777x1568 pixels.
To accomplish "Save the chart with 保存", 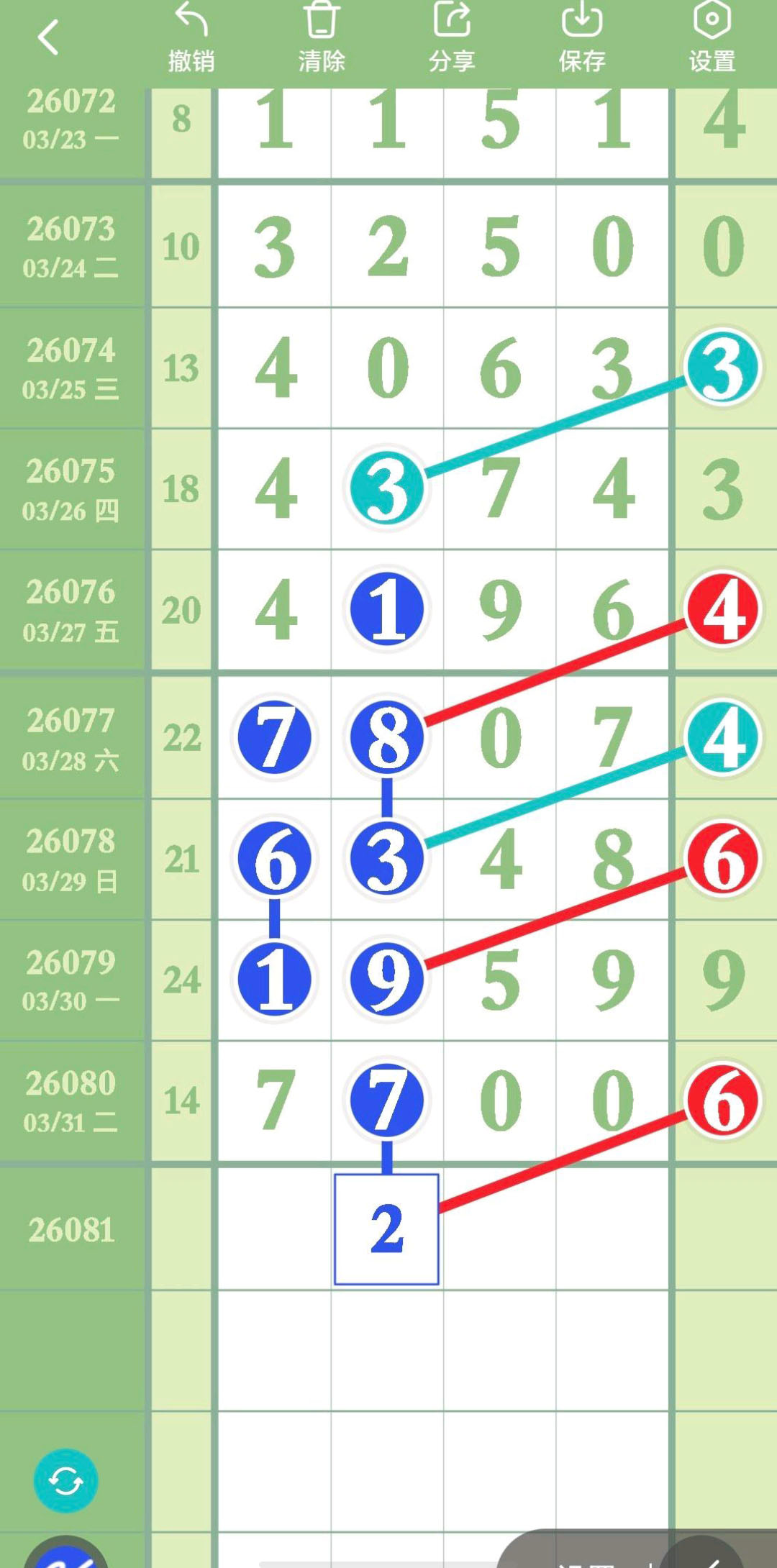I will pyautogui.click(x=582, y=37).
